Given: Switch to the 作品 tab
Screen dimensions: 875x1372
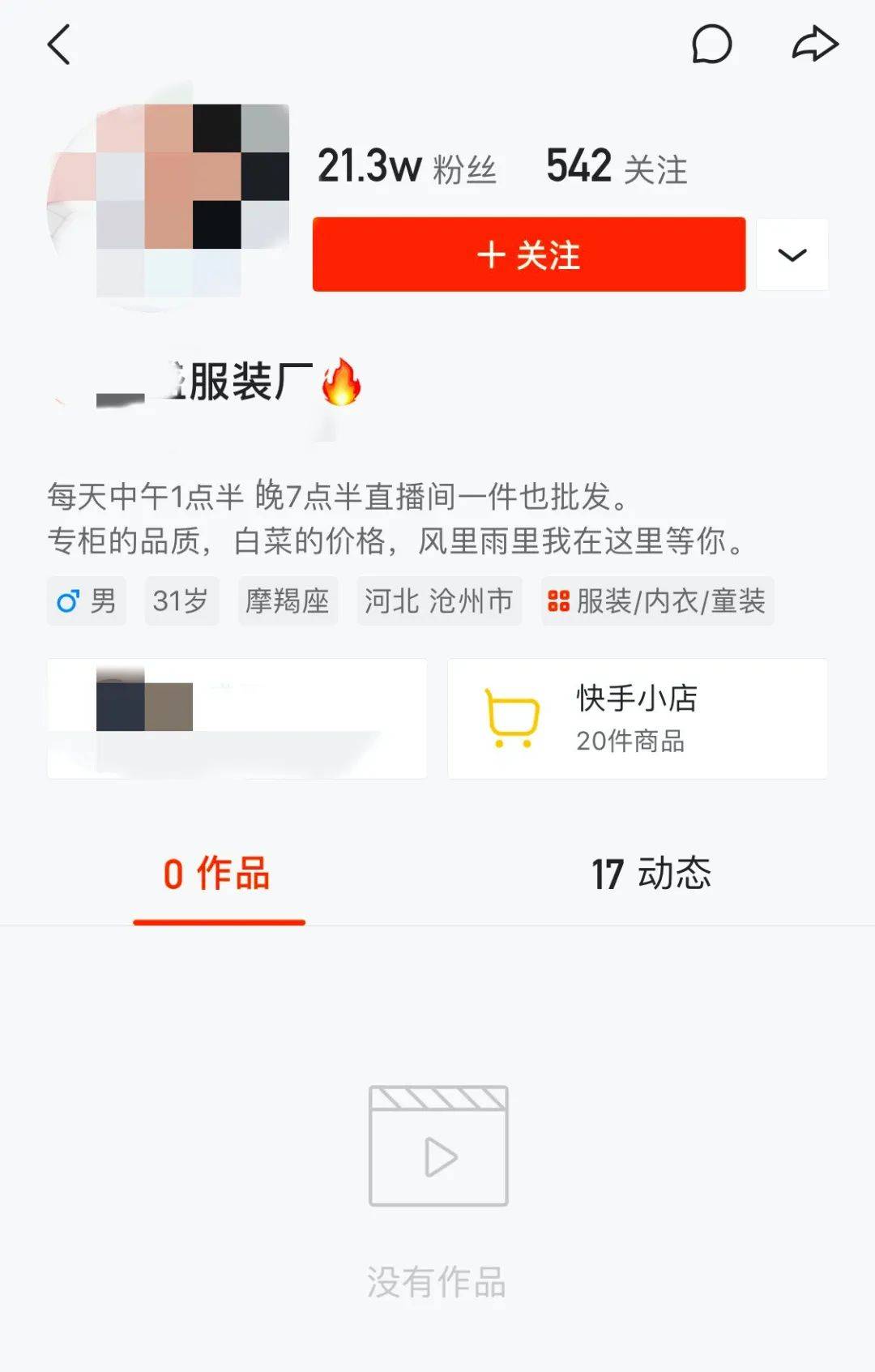Looking at the screenshot, I should point(218,875).
